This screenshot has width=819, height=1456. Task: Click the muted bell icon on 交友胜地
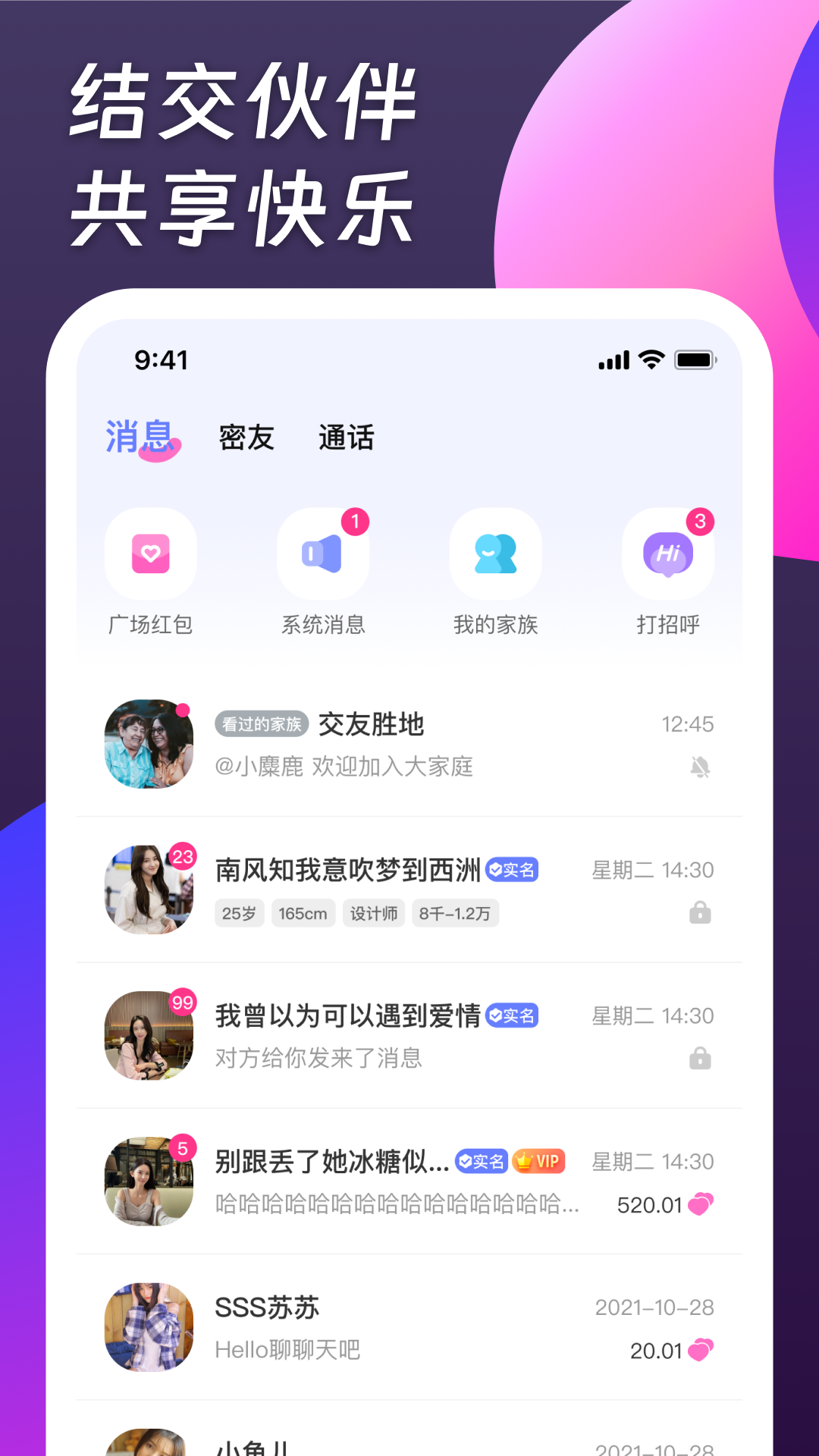coord(699,767)
